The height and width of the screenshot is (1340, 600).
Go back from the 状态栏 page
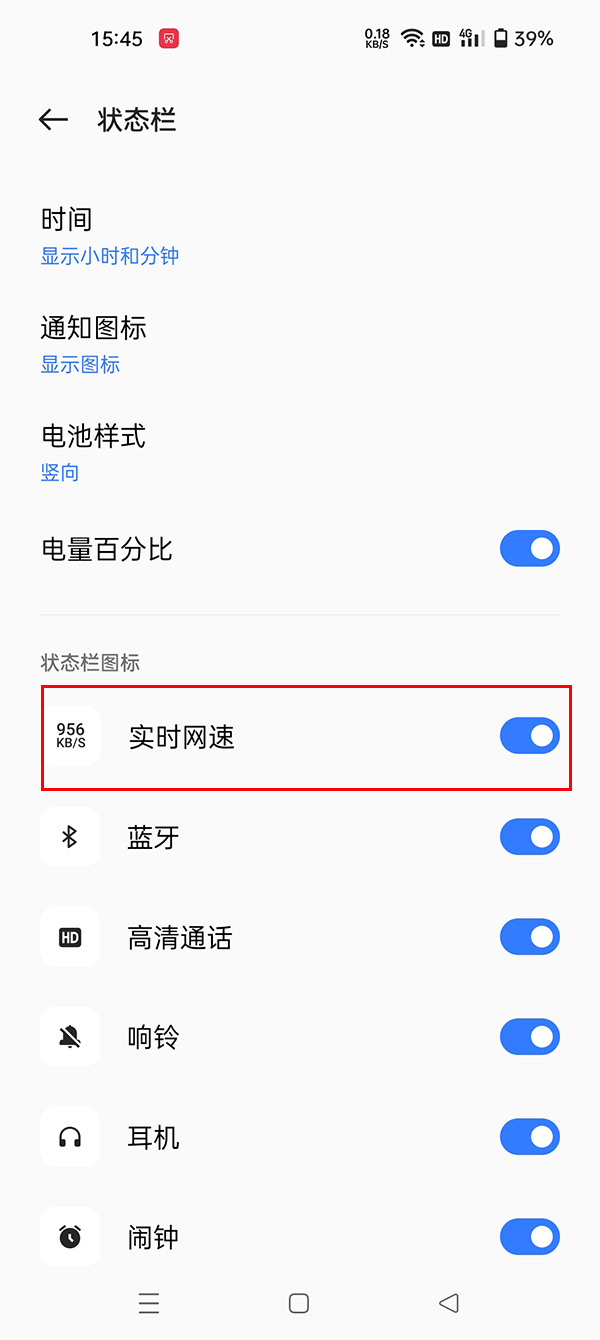[53, 120]
